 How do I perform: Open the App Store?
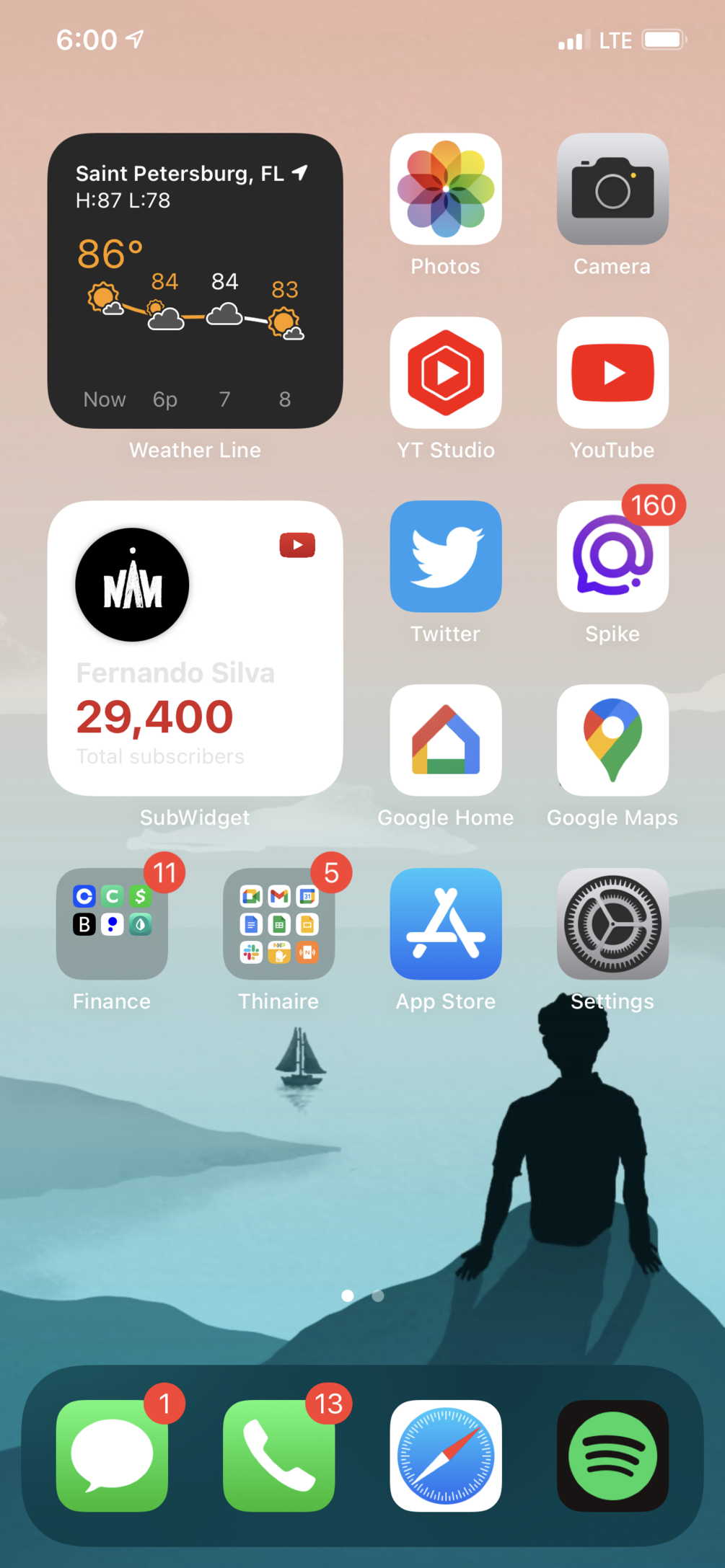[x=446, y=923]
